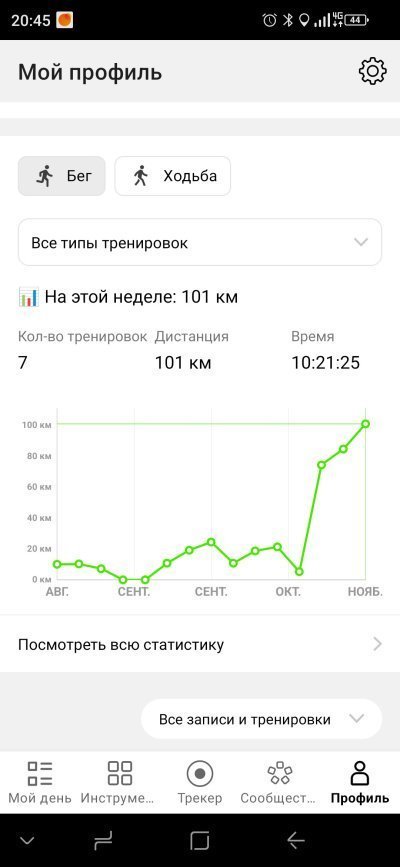Open Посмотреть всю статистику
Screen dimensions: 400x867
click(x=200, y=644)
